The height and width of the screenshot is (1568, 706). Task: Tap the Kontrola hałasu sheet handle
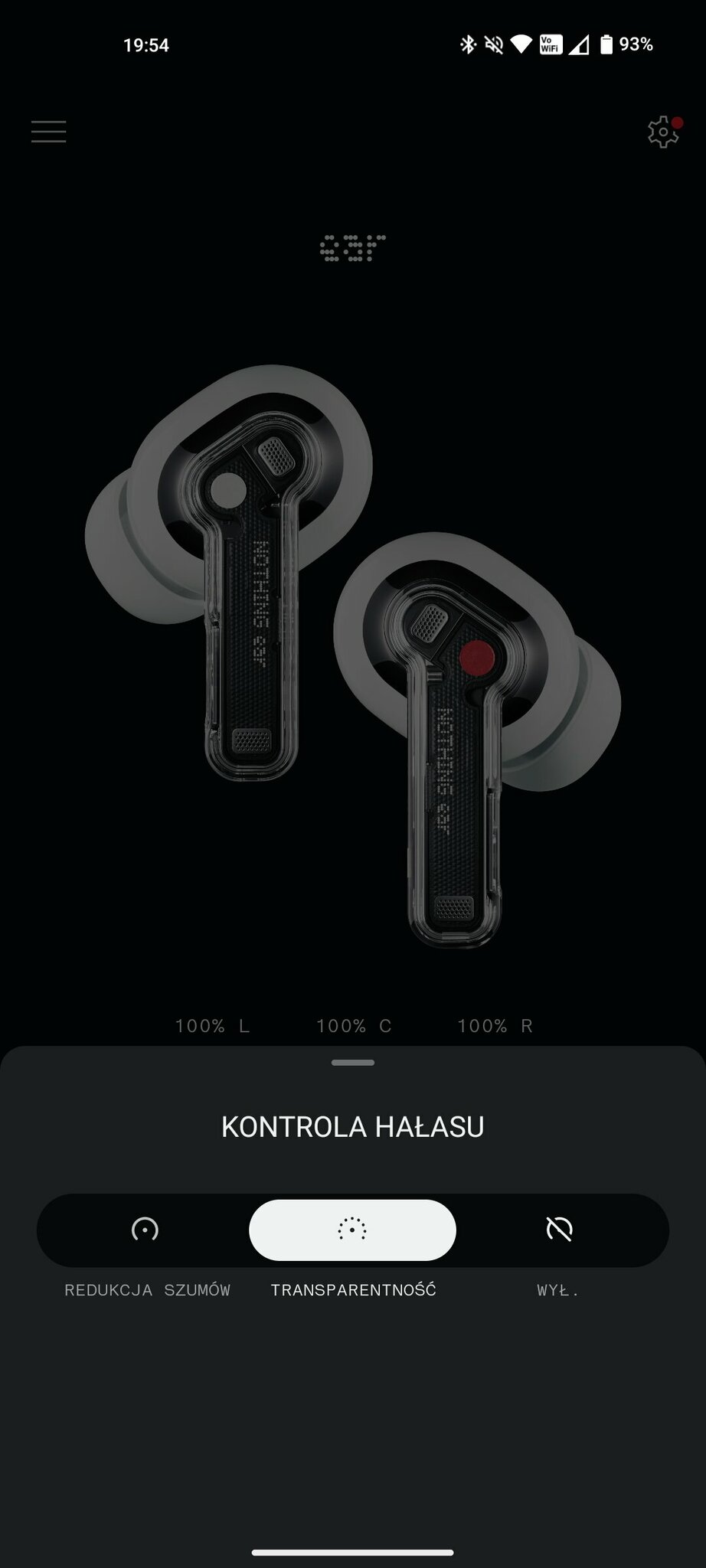pyautogui.click(x=352, y=1063)
